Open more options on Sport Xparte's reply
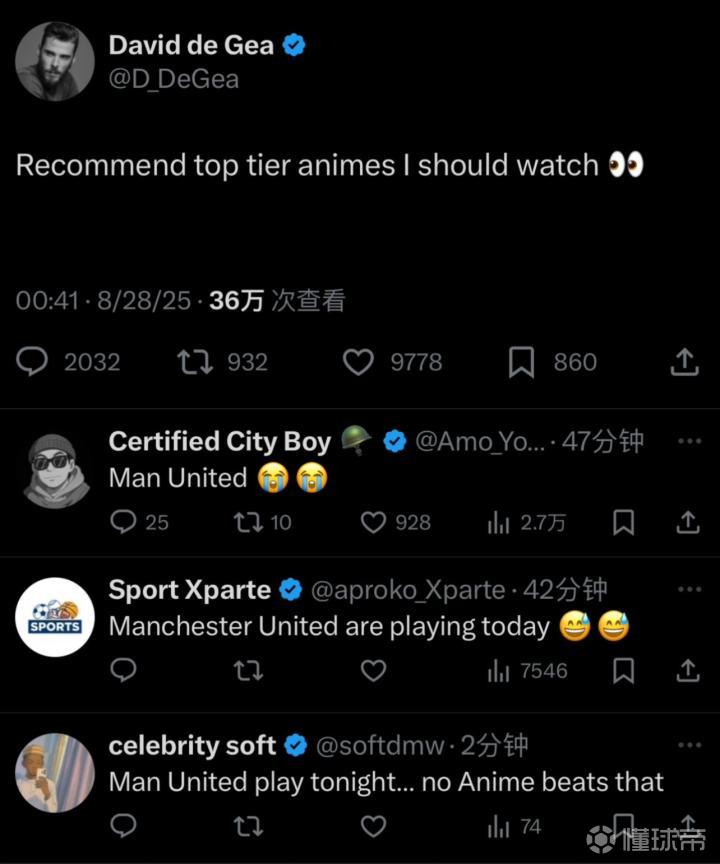Viewport: 720px width, 864px height. click(x=689, y=589)
